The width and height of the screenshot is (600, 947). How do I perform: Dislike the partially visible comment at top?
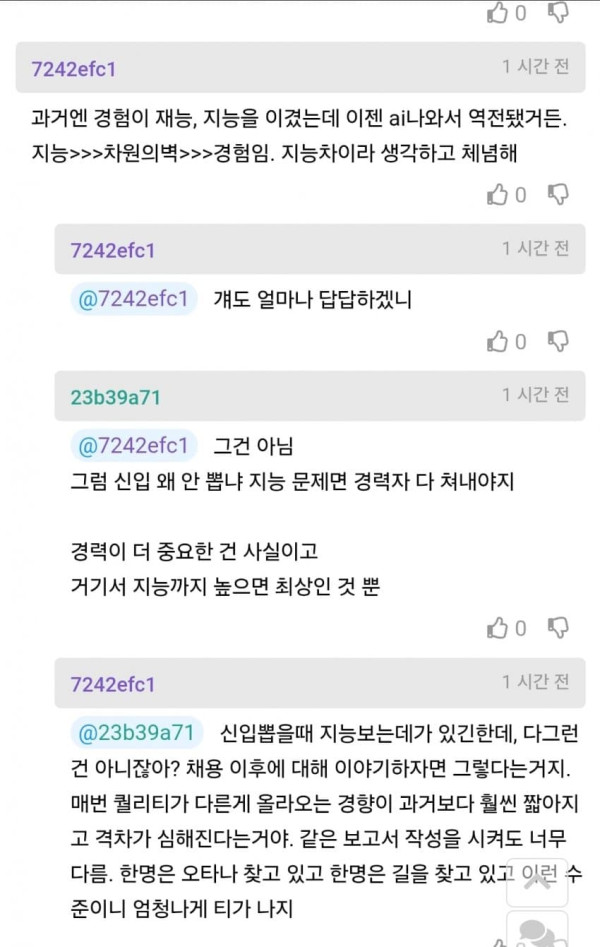click(x=558, y=12)
